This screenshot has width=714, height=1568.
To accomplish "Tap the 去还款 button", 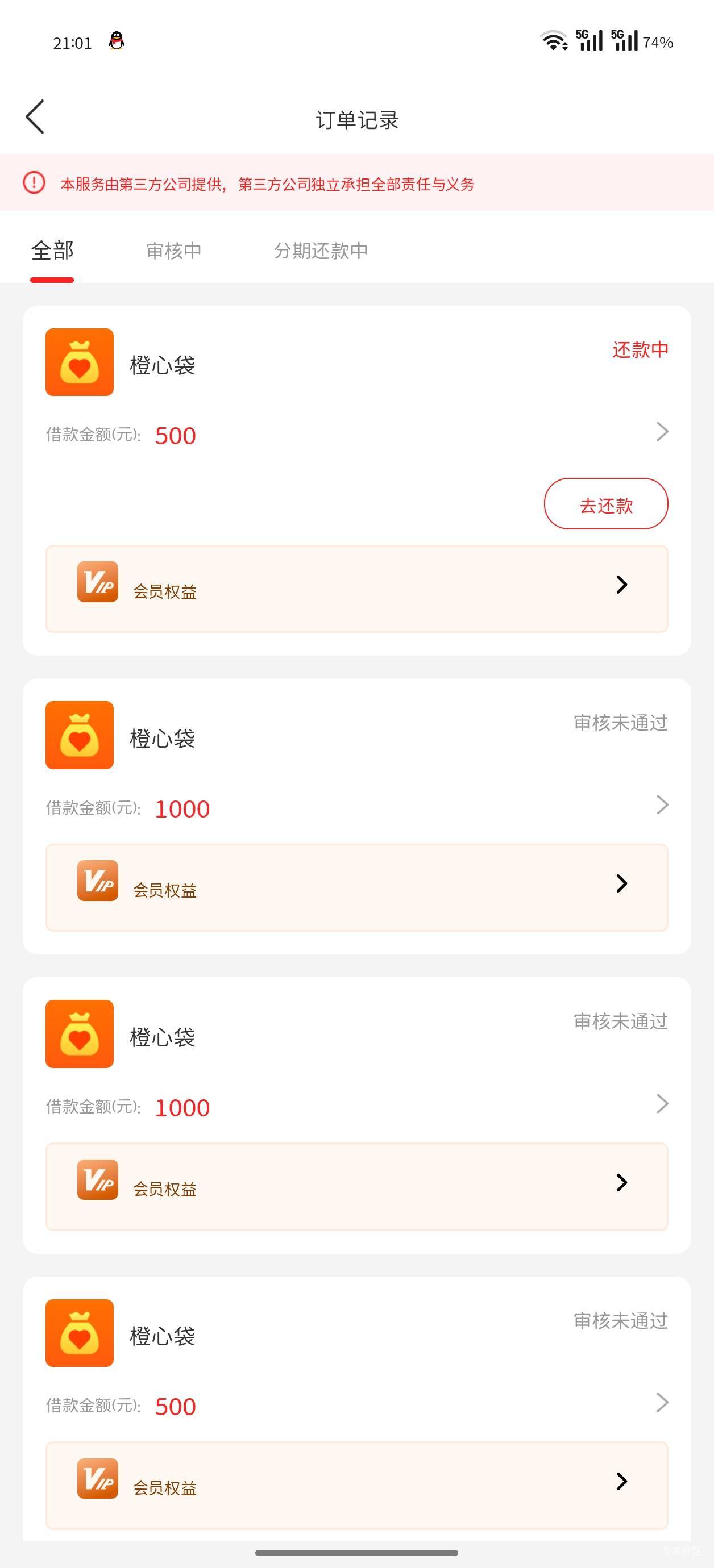I will coord(605,503).
